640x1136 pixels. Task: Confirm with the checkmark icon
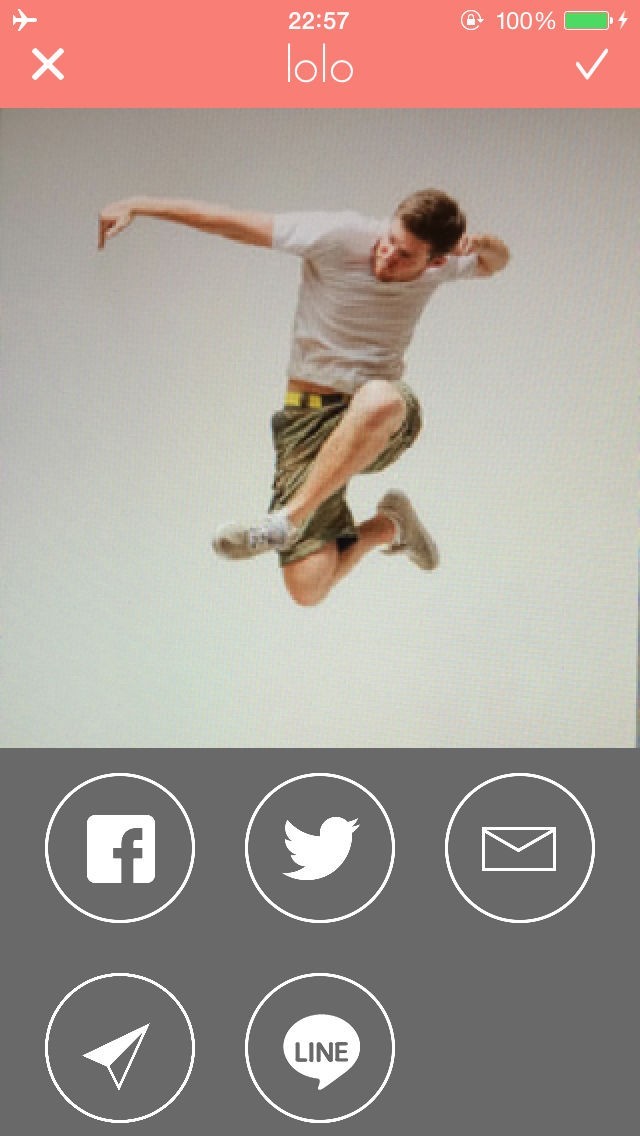(x=591, y=64)
